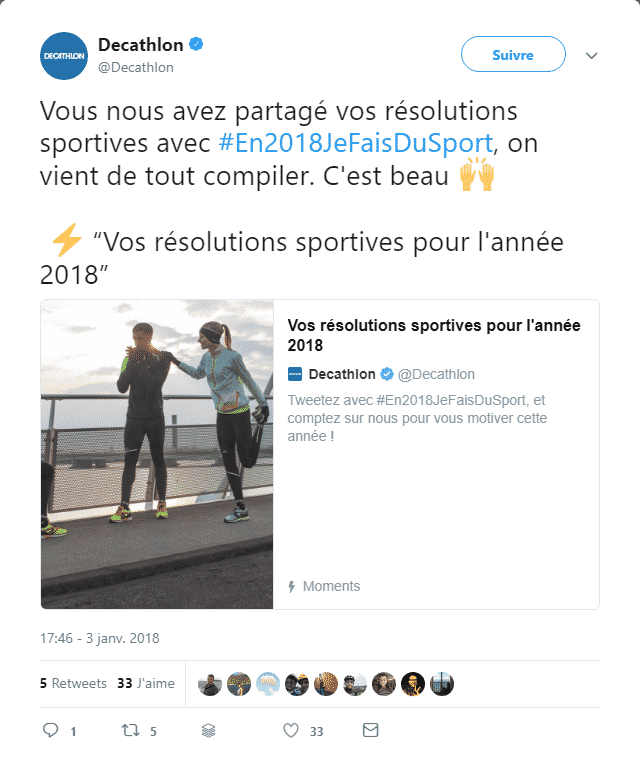Image resolution: width=640 pixels, height=769 pixels.
Task: View the 33 J'aime likes list
Action: [x=145, y=684]
